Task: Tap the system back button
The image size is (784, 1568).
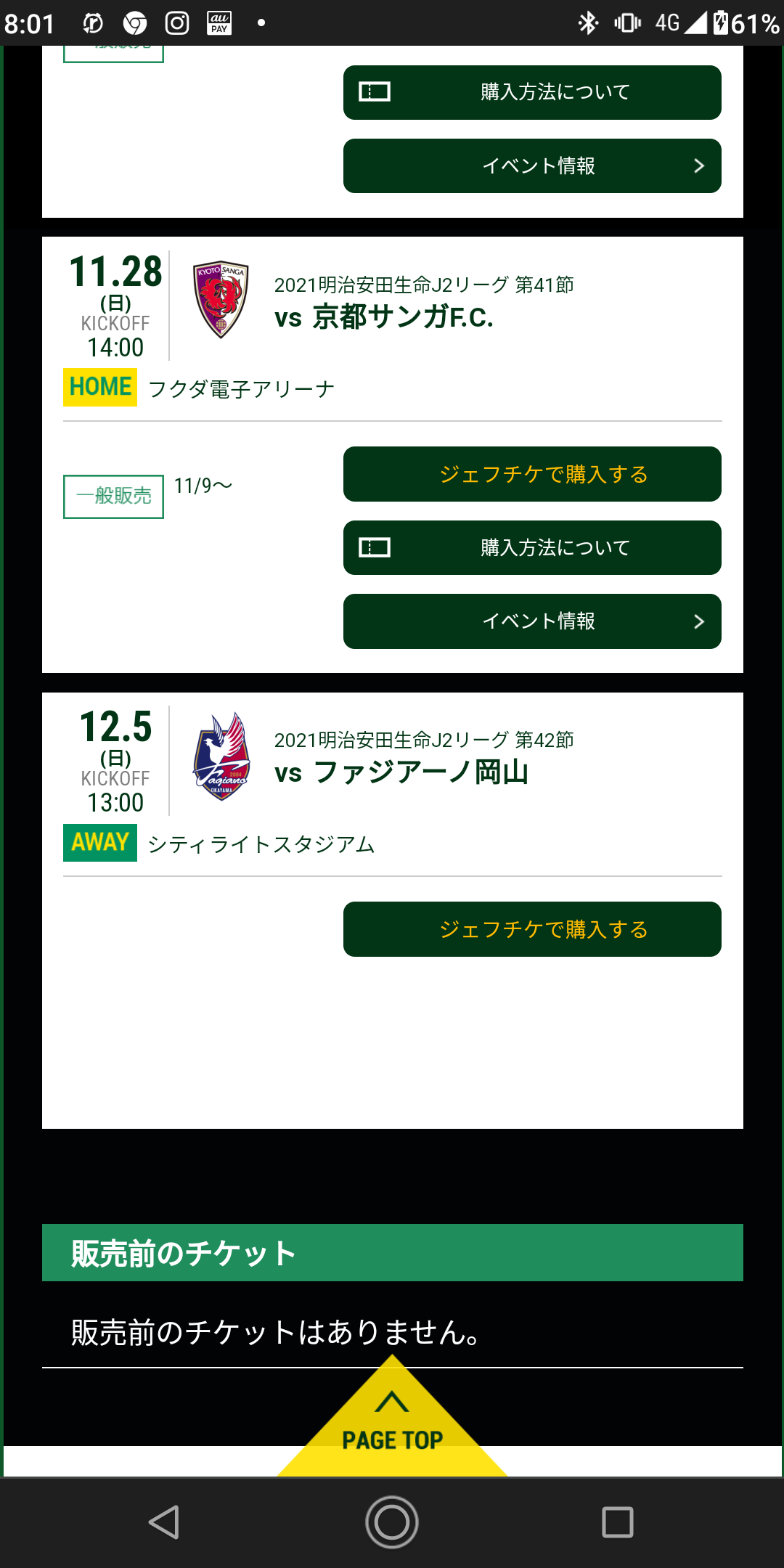Action: 164,1522
